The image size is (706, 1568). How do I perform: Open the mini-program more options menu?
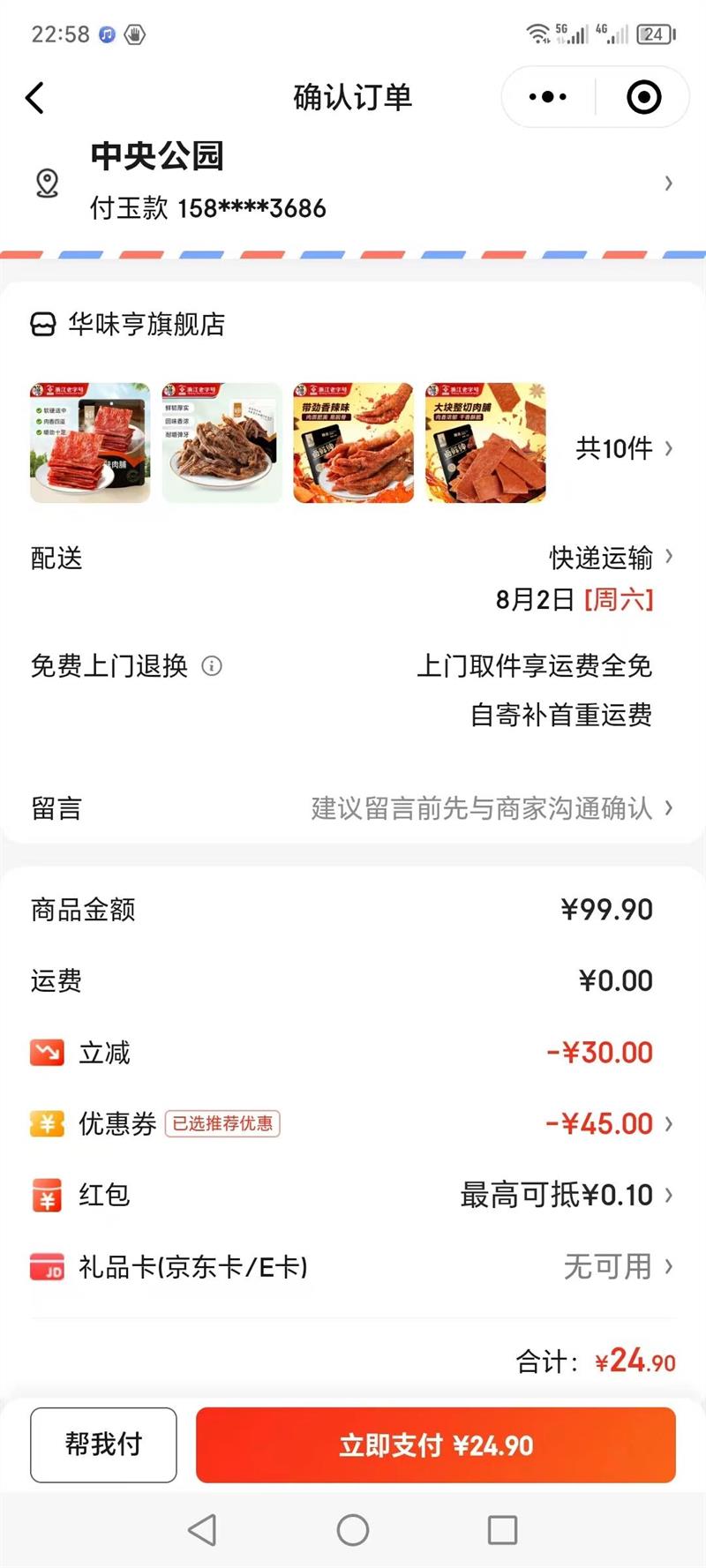(x=548, y=97)
